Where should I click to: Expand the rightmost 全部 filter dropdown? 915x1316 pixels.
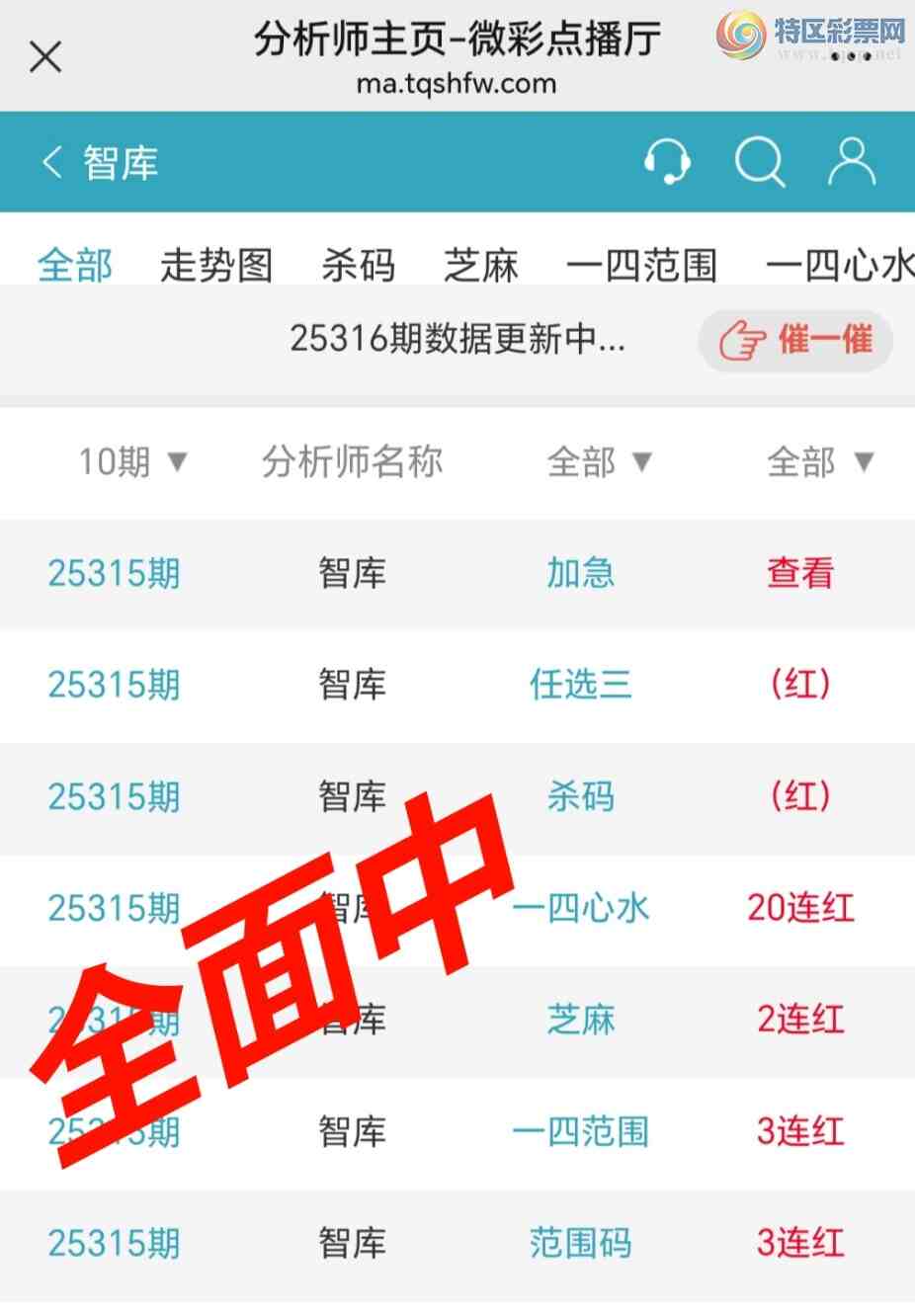point(820,461)
